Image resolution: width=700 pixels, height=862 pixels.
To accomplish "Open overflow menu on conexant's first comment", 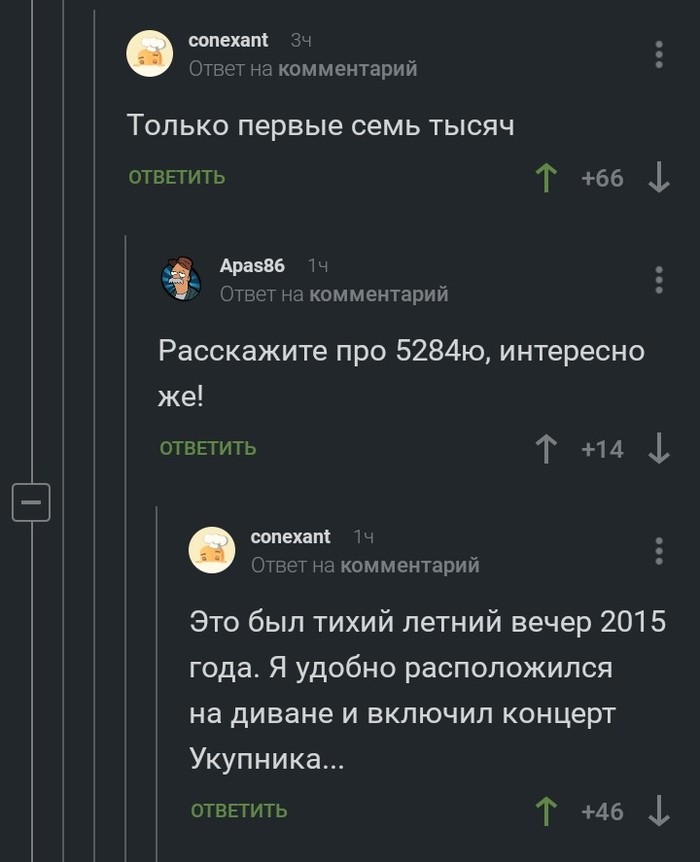I will coord(658,54).
